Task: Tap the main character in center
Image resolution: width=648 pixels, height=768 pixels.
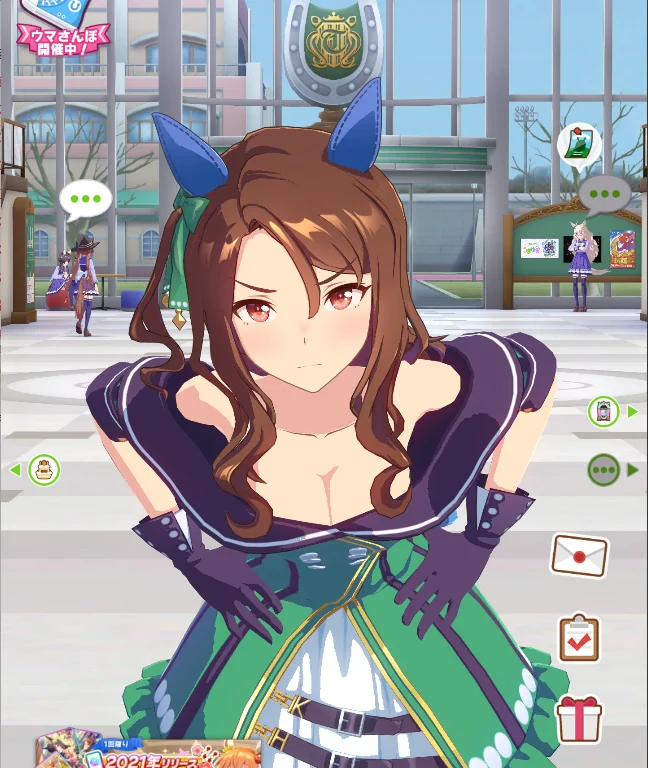Action: tap(313, 441)
